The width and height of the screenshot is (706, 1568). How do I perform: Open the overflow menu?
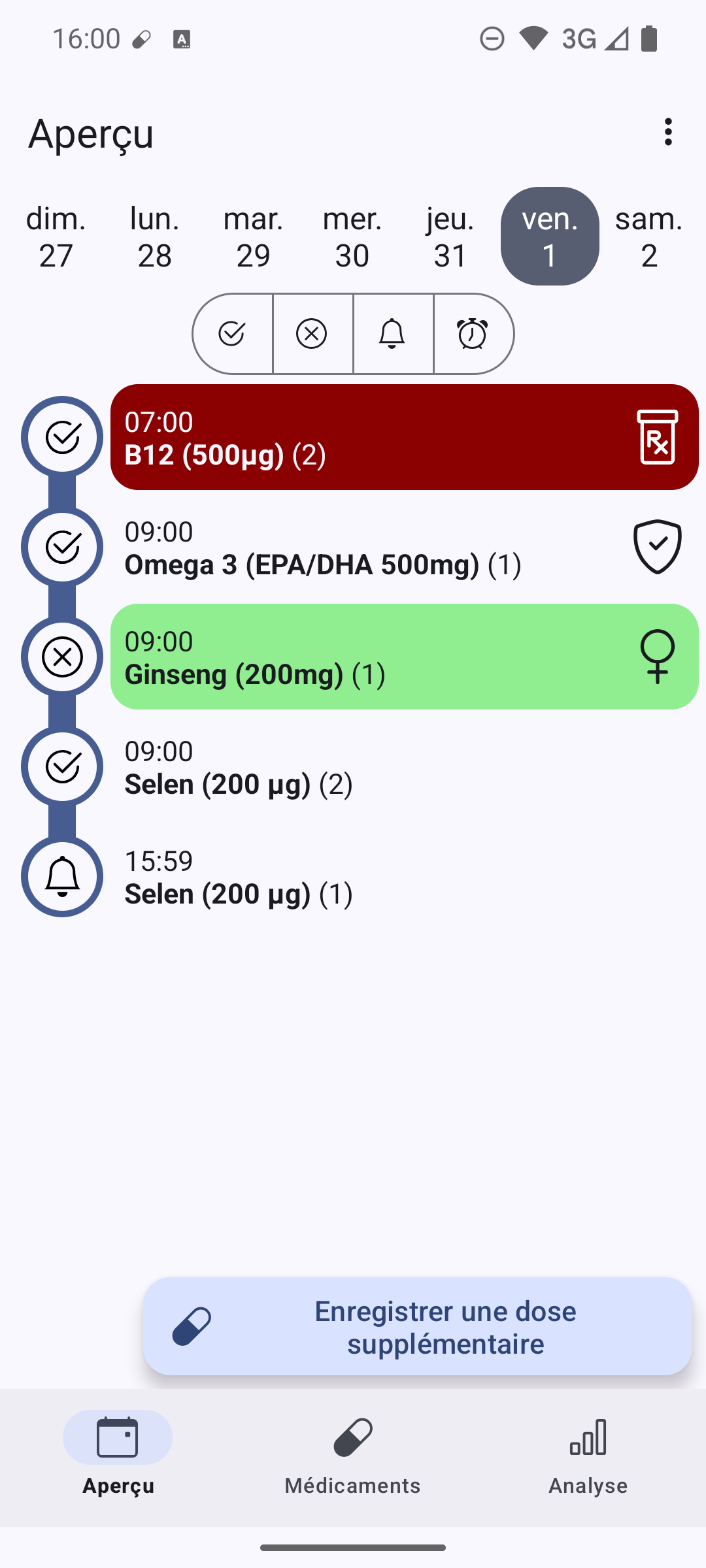(667, 132)
